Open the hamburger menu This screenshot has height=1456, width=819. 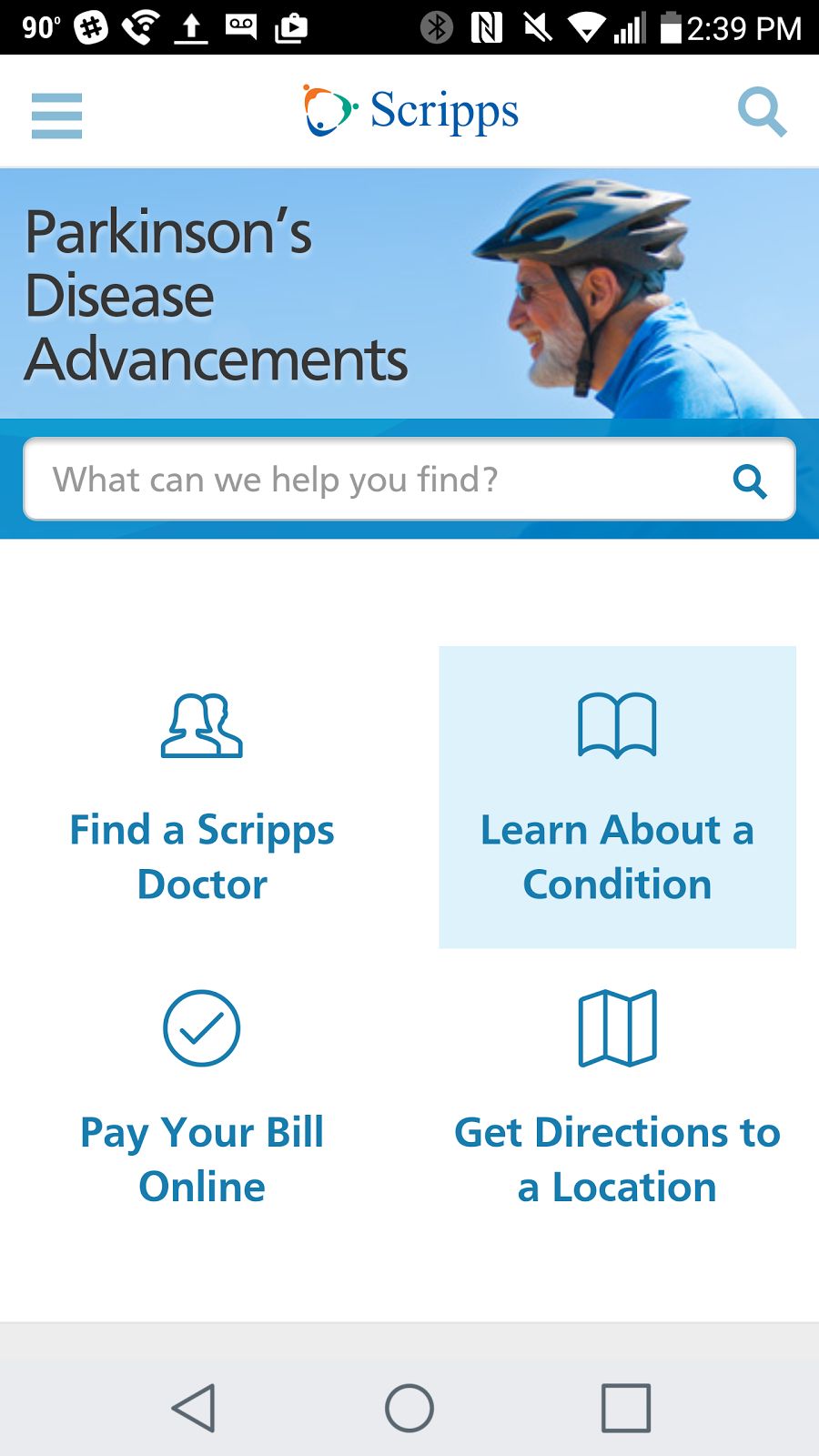point(56,116)
